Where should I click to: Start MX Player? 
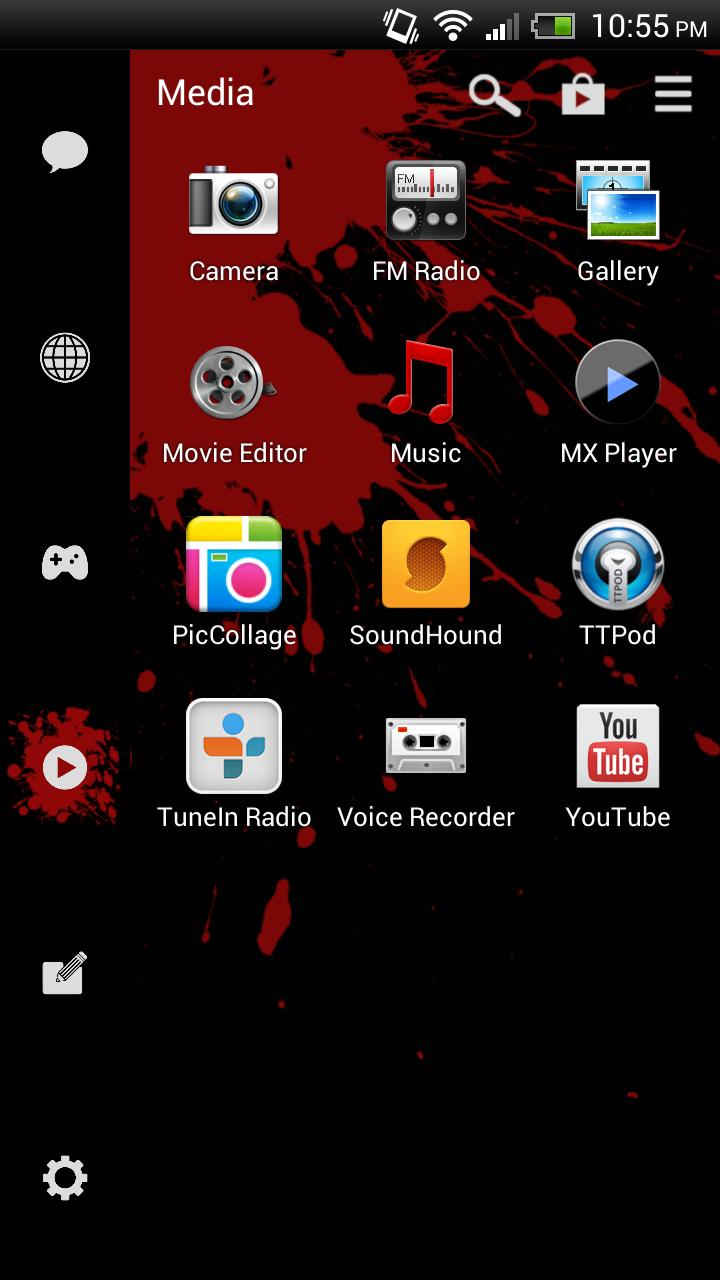tap(617, 382)
